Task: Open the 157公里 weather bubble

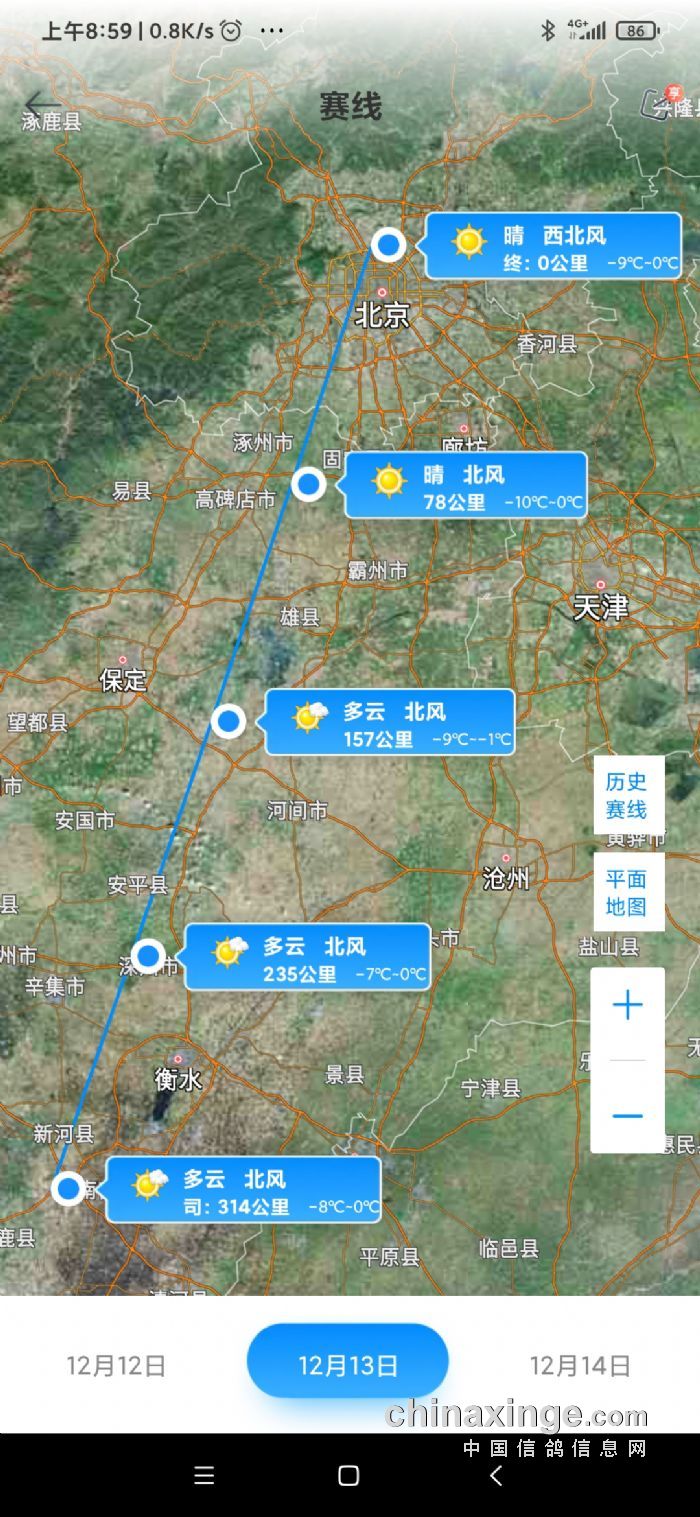Action: click(x=390, y=722)
